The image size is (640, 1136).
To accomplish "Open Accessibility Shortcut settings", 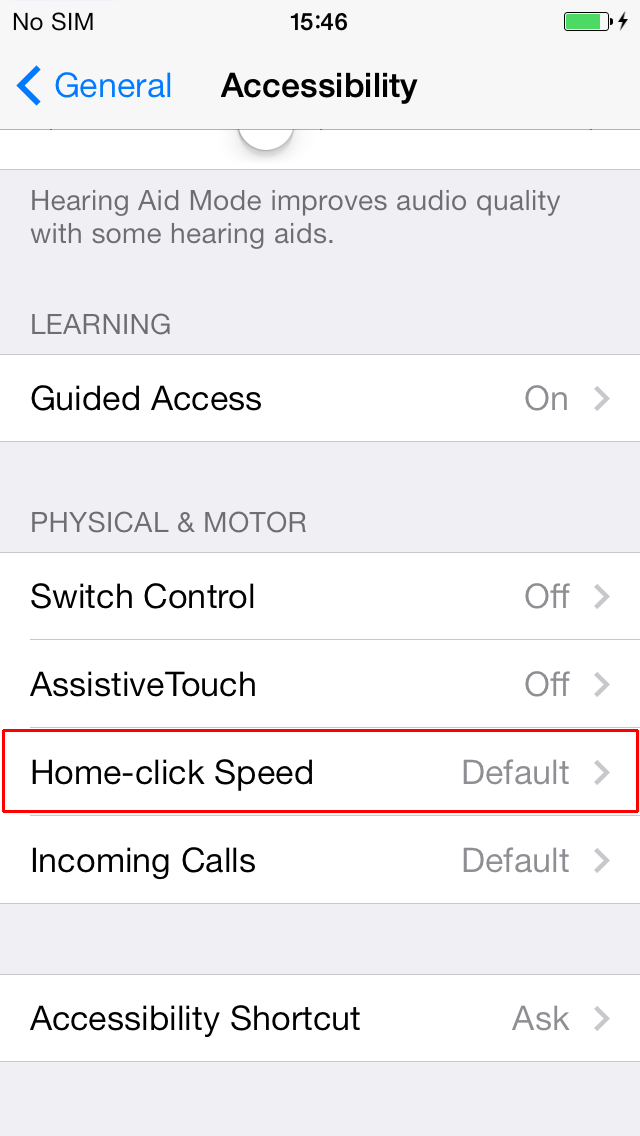I will [x=320, y=1018].
